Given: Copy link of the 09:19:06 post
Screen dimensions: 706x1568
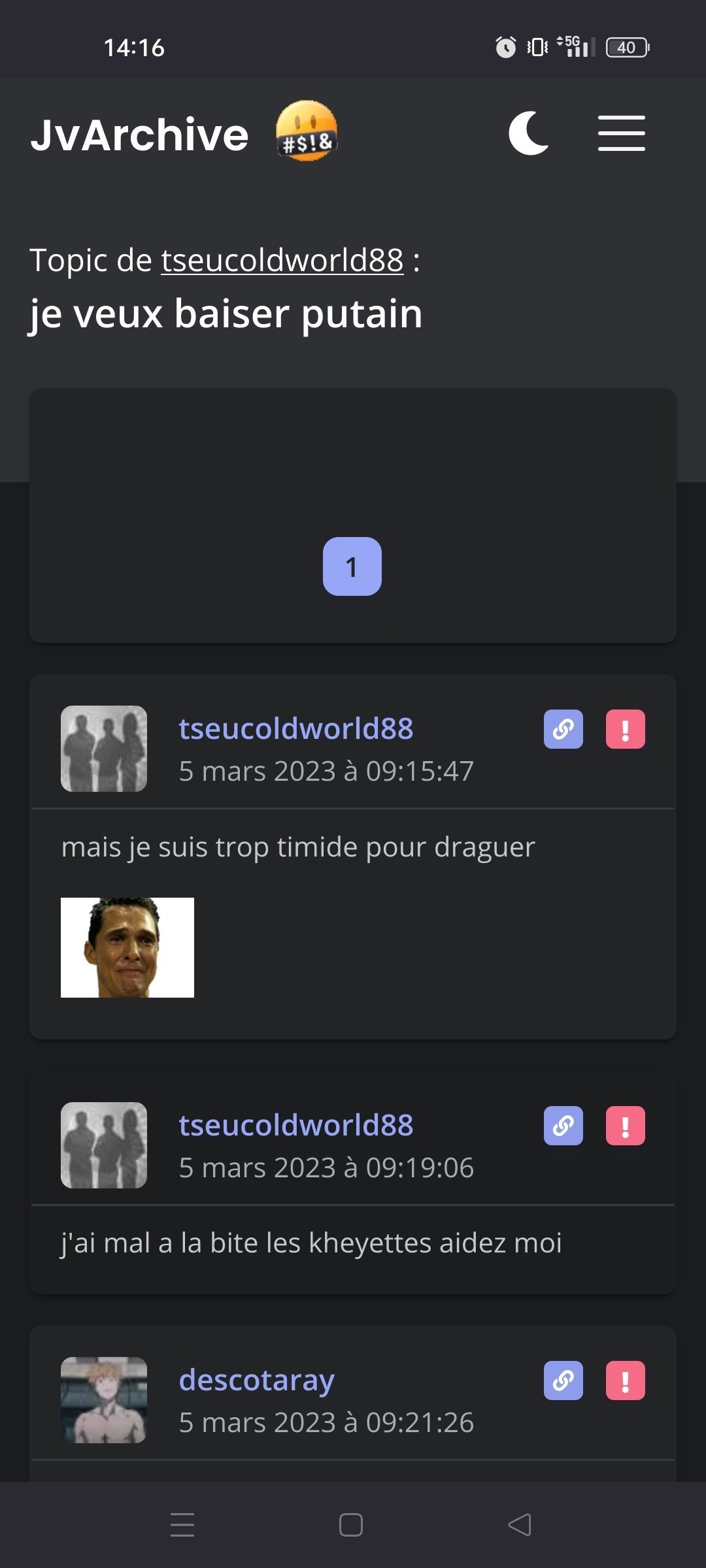Looking at the screenshot, I should [563, 1126].
